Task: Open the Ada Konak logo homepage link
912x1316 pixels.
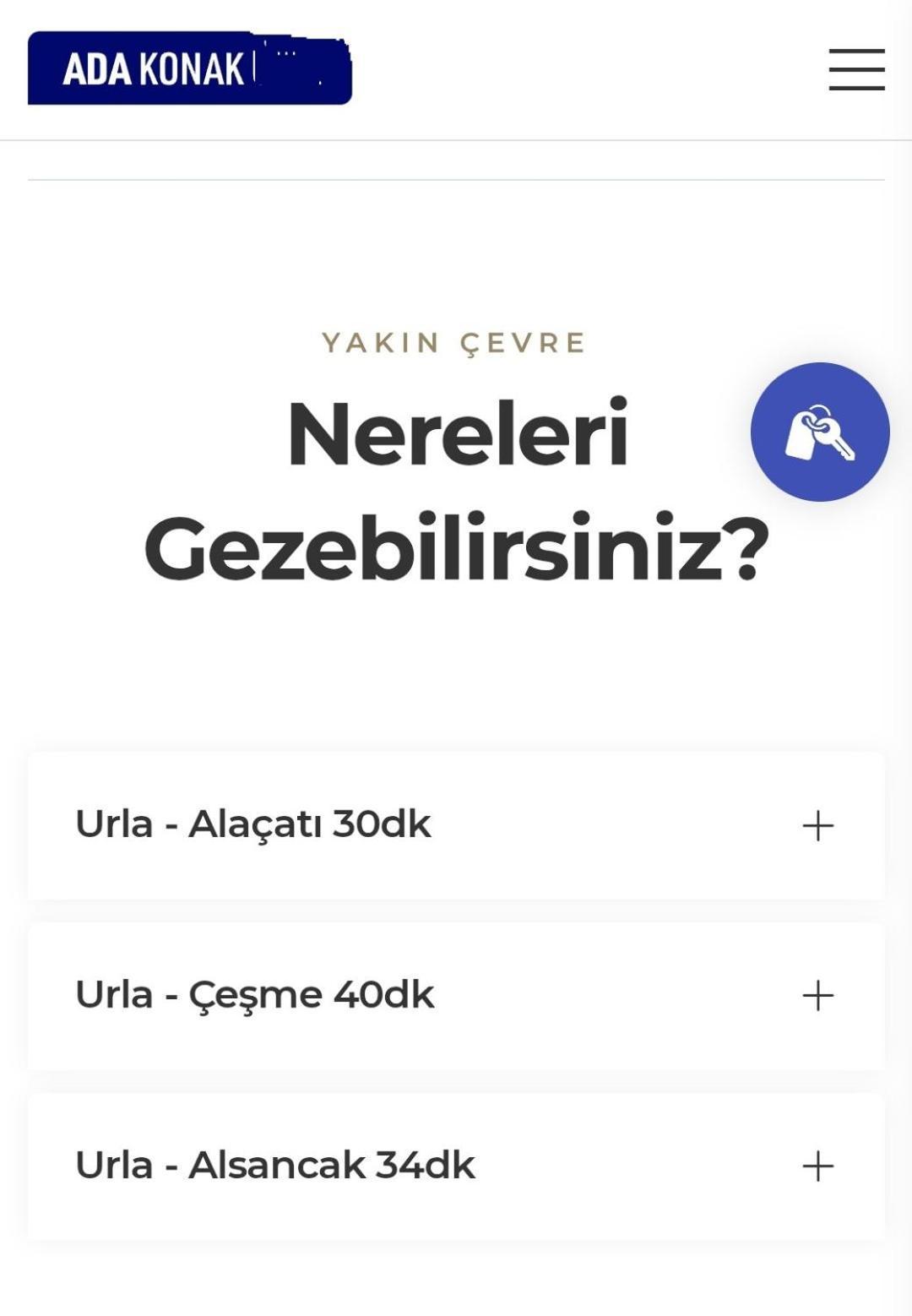Action: click(189, 68)
